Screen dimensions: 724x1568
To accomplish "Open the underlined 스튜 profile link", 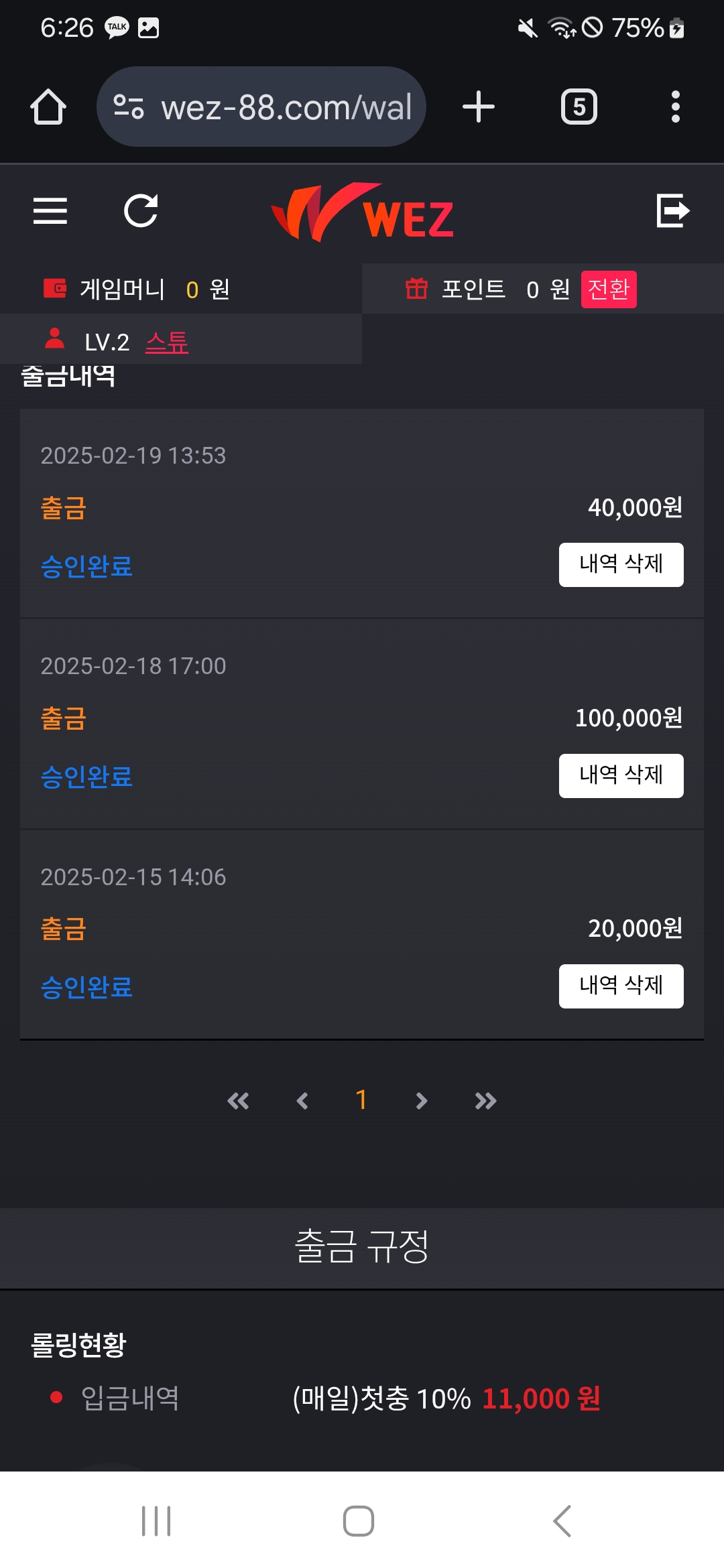I will [x=167, y=342].
